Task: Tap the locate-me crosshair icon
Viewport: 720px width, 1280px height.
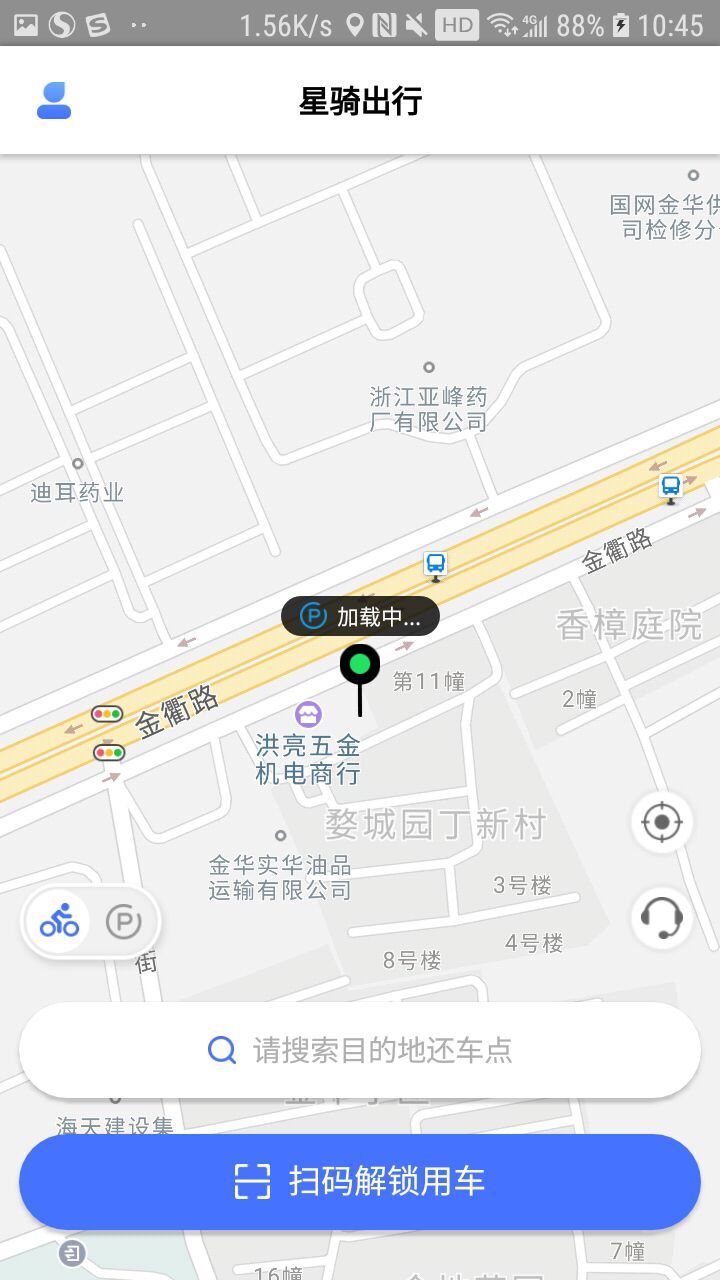Action: point(661,821)
